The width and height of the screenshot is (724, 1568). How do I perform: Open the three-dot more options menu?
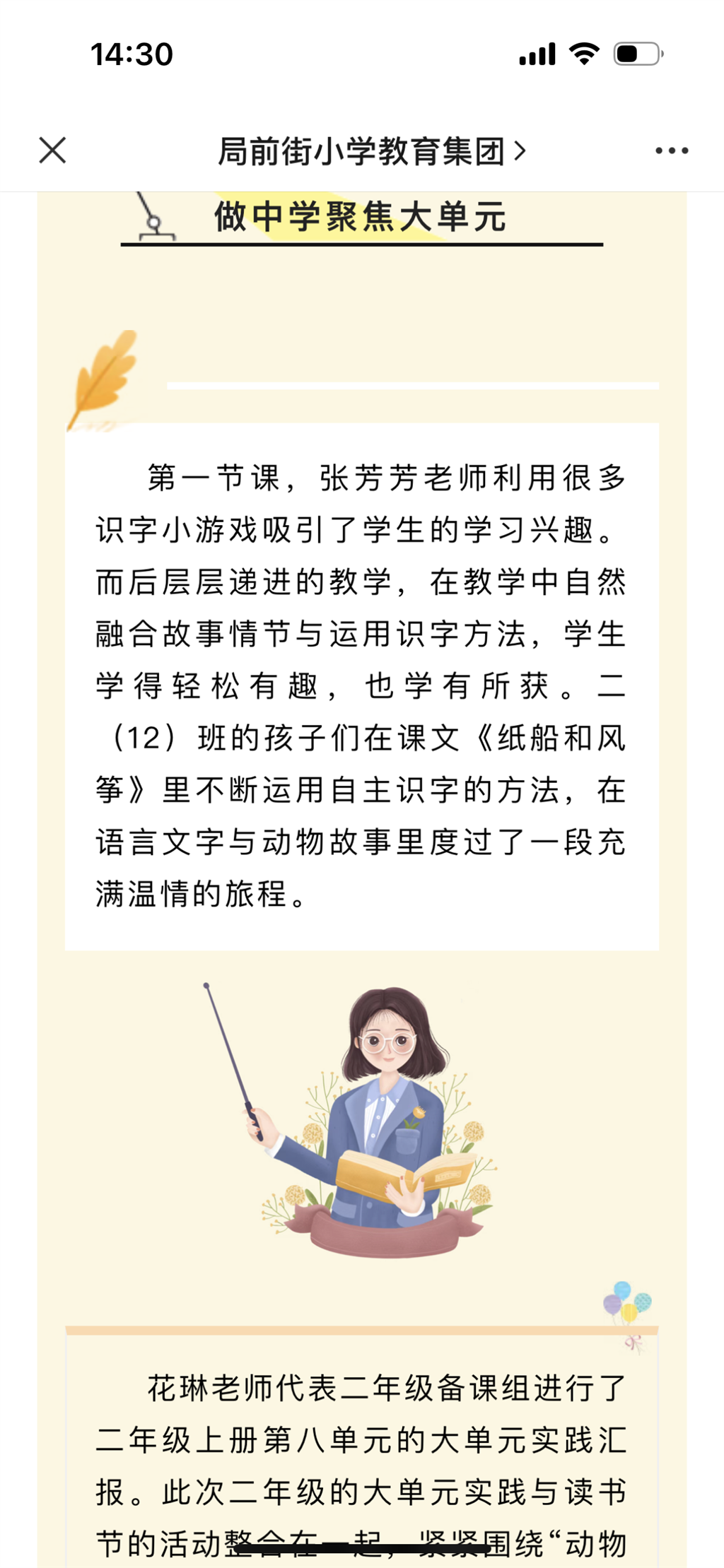click(671, 151)
